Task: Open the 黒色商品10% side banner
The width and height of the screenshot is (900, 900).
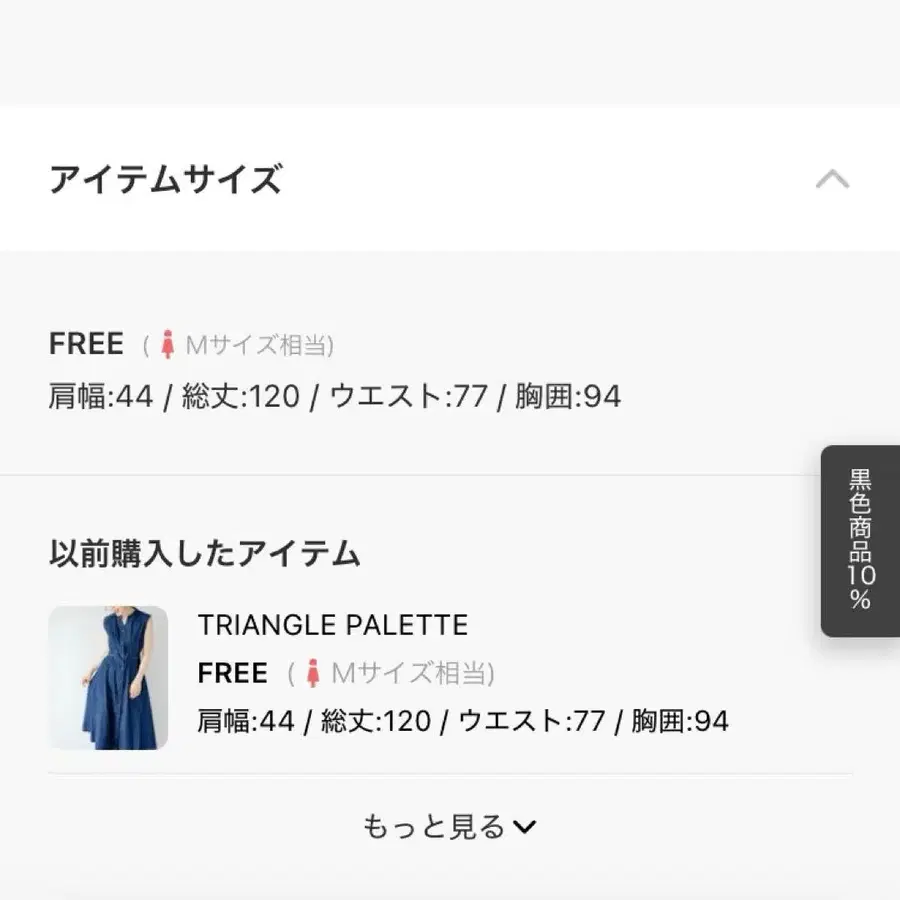Action: pos(860,540)
